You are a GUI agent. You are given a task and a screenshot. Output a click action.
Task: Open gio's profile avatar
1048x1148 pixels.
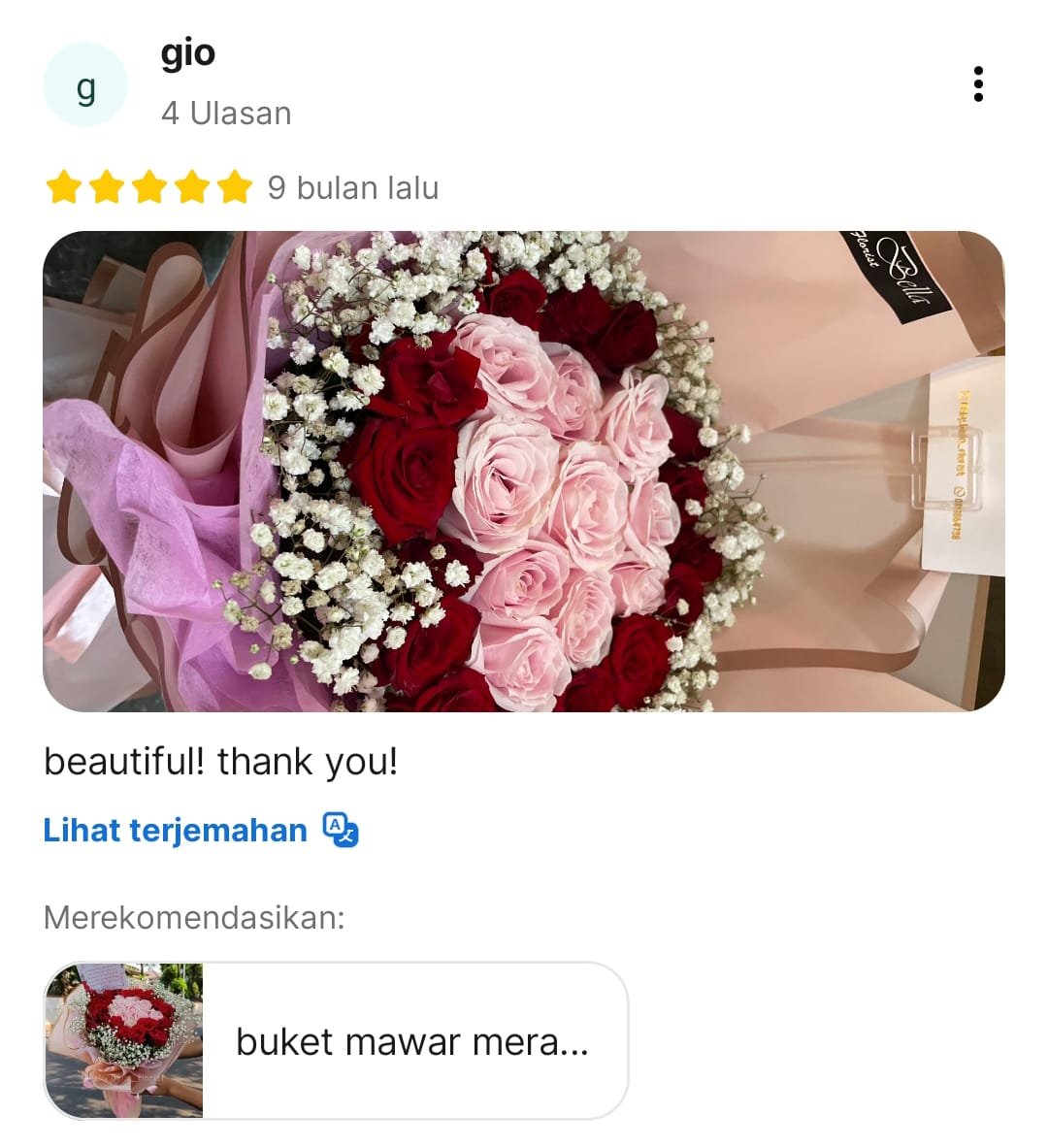[85, 84]
